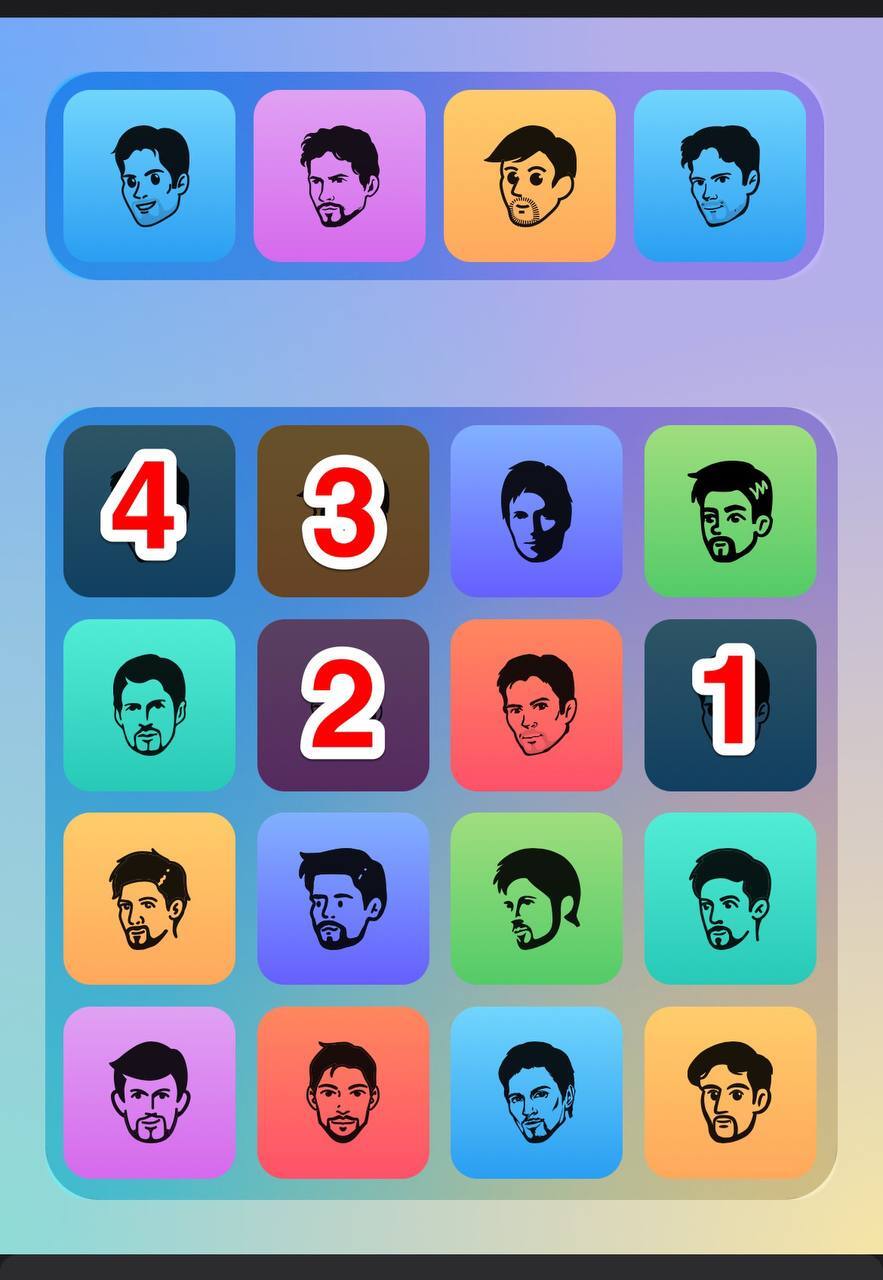Tap the full-bearded face on the red grid tile
The height and width of the screenshot is (1280, 883).
(343, 1092)
